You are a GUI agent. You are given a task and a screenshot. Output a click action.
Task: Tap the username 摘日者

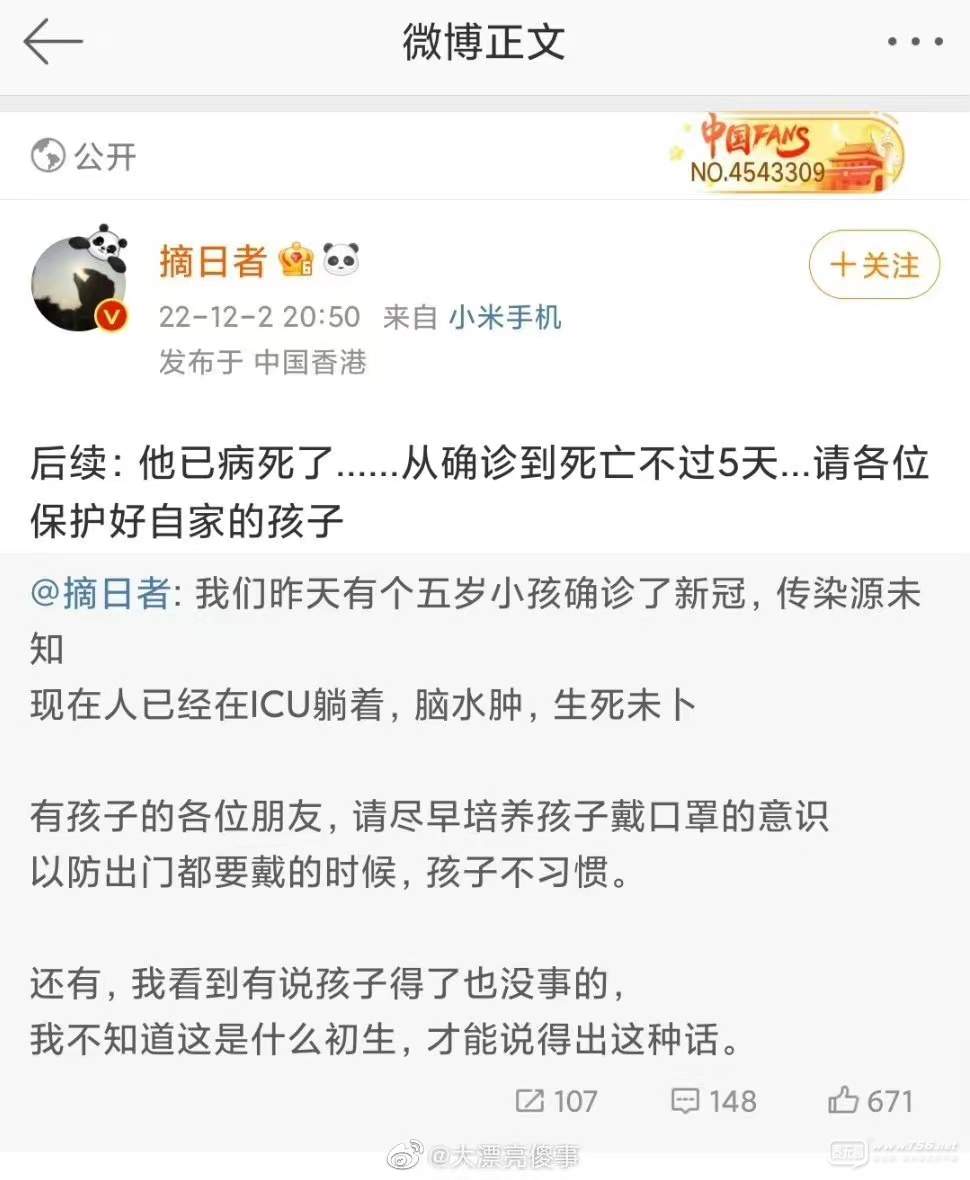(212, 262)
